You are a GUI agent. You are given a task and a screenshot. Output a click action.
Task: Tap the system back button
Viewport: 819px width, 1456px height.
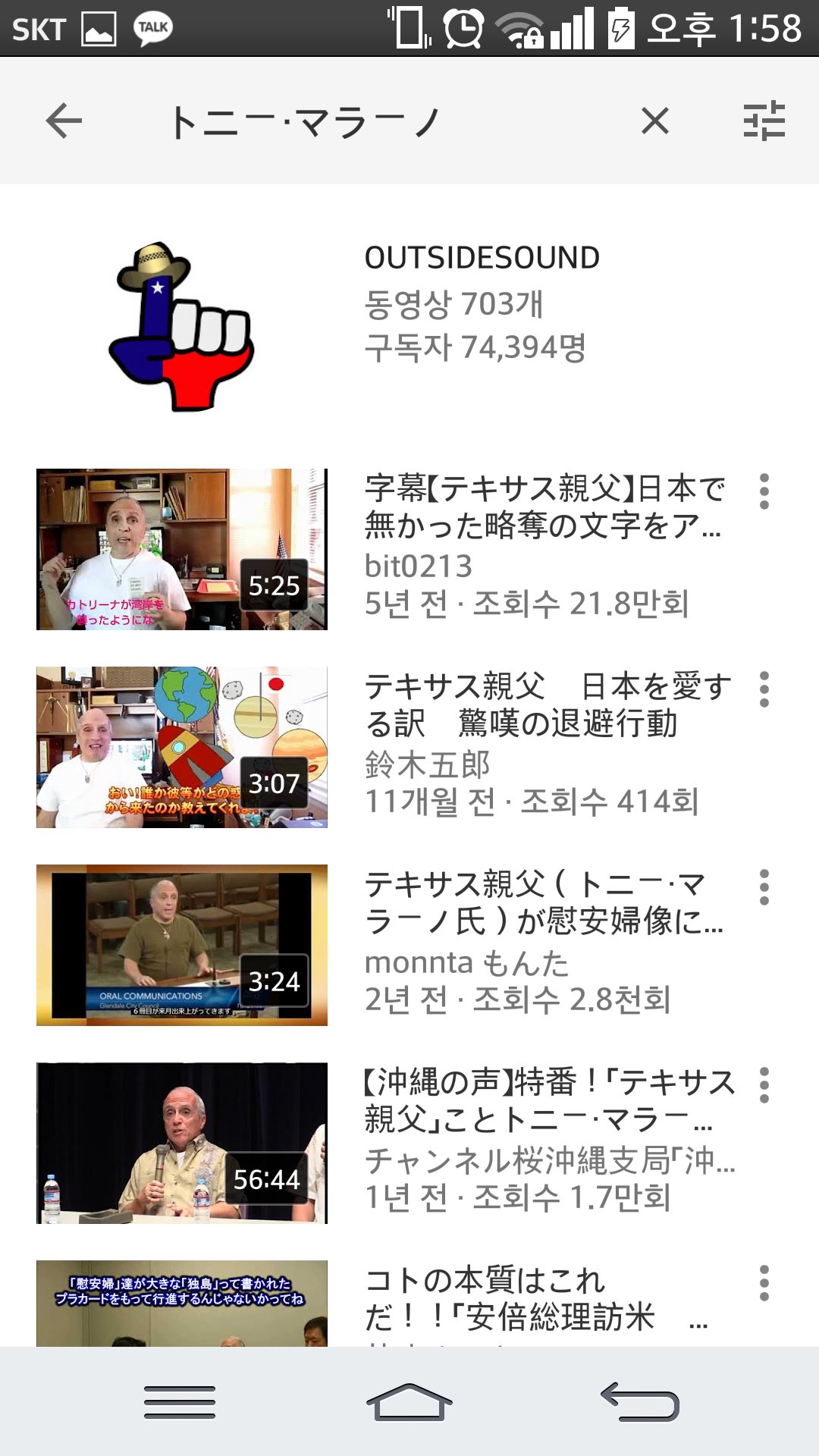639,1402
